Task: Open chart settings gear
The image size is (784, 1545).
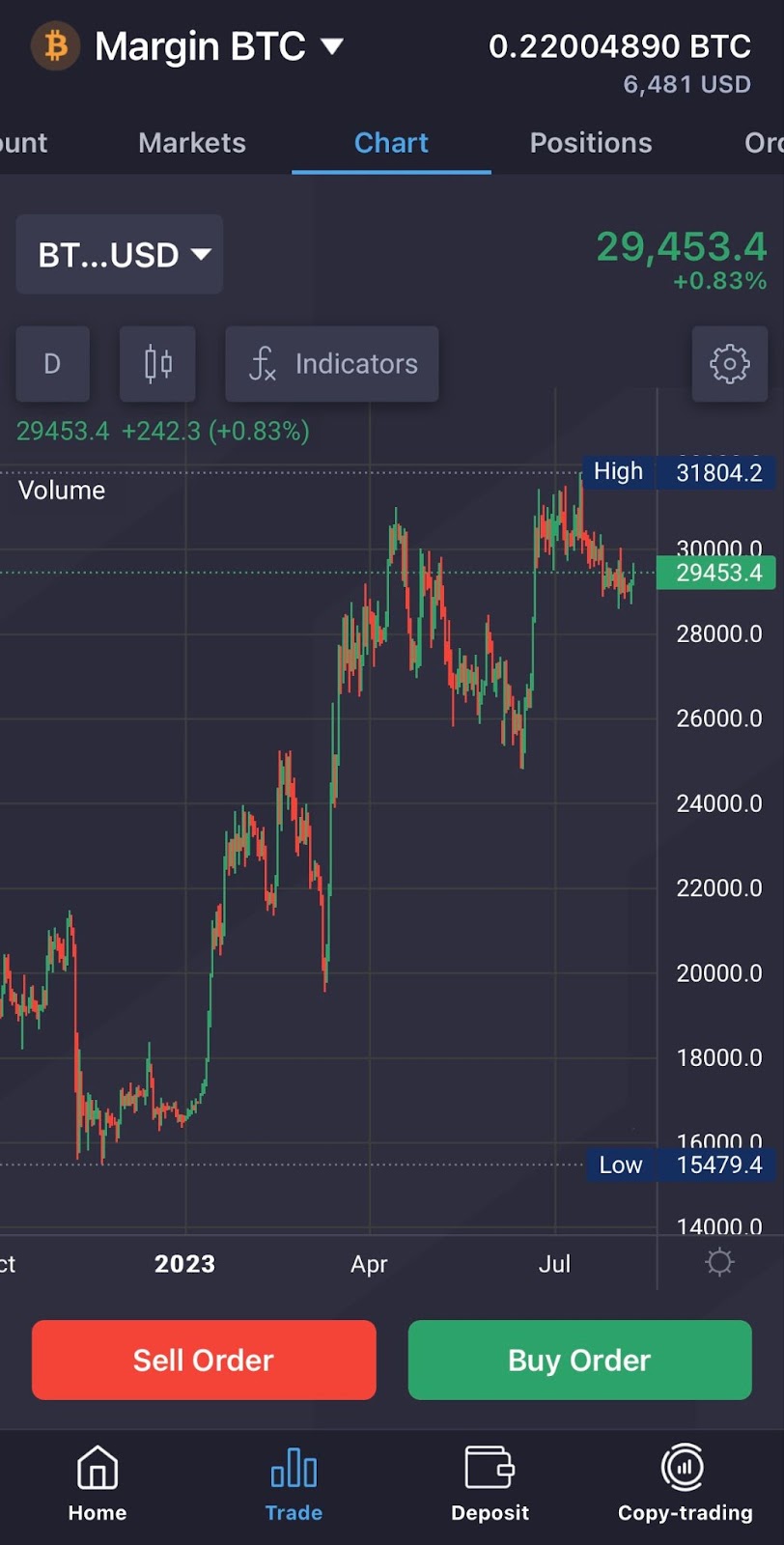Action: [729, 364]
